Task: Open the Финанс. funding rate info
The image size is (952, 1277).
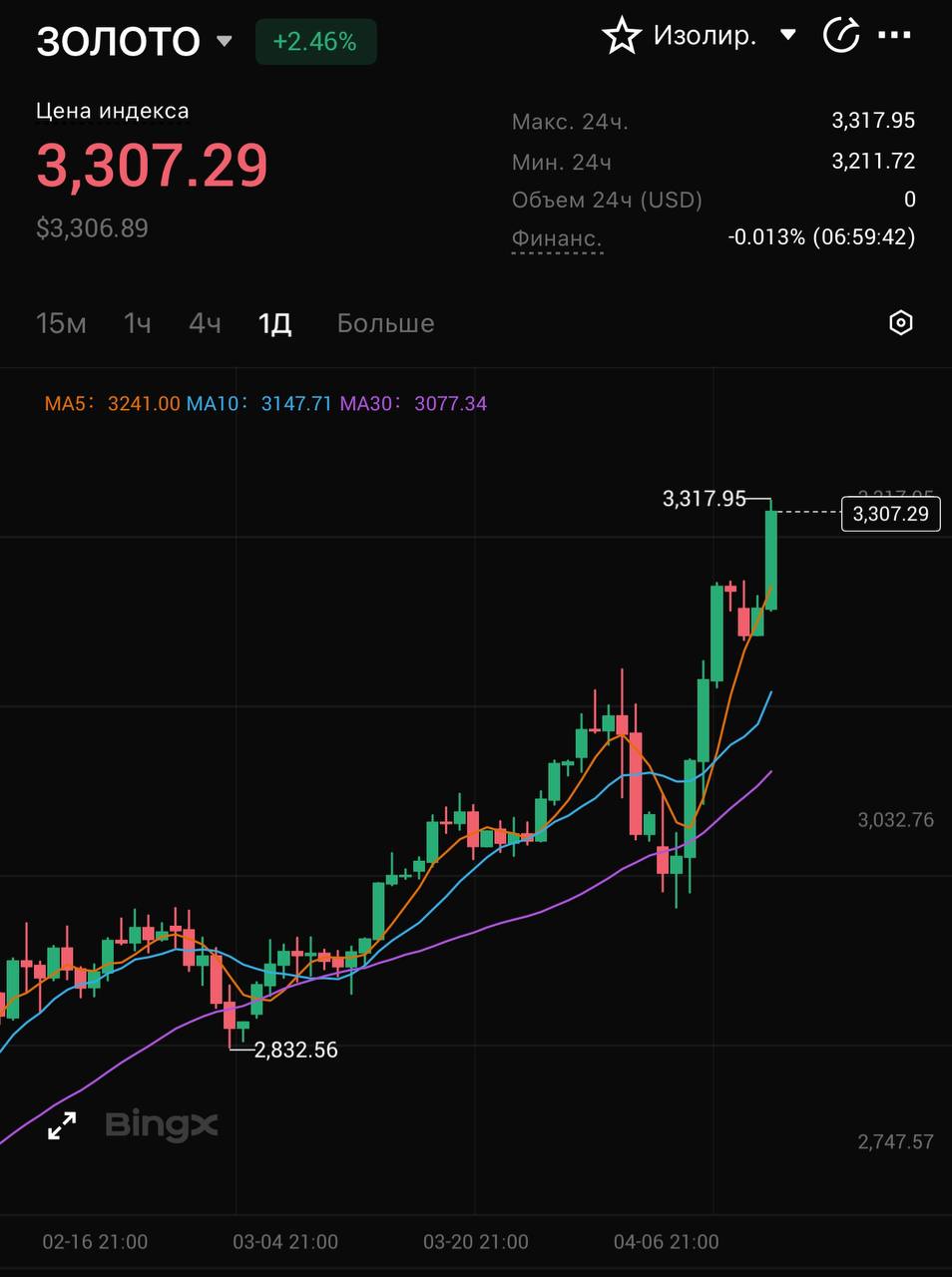Action: pyautogui.click(x=557, y=238)
